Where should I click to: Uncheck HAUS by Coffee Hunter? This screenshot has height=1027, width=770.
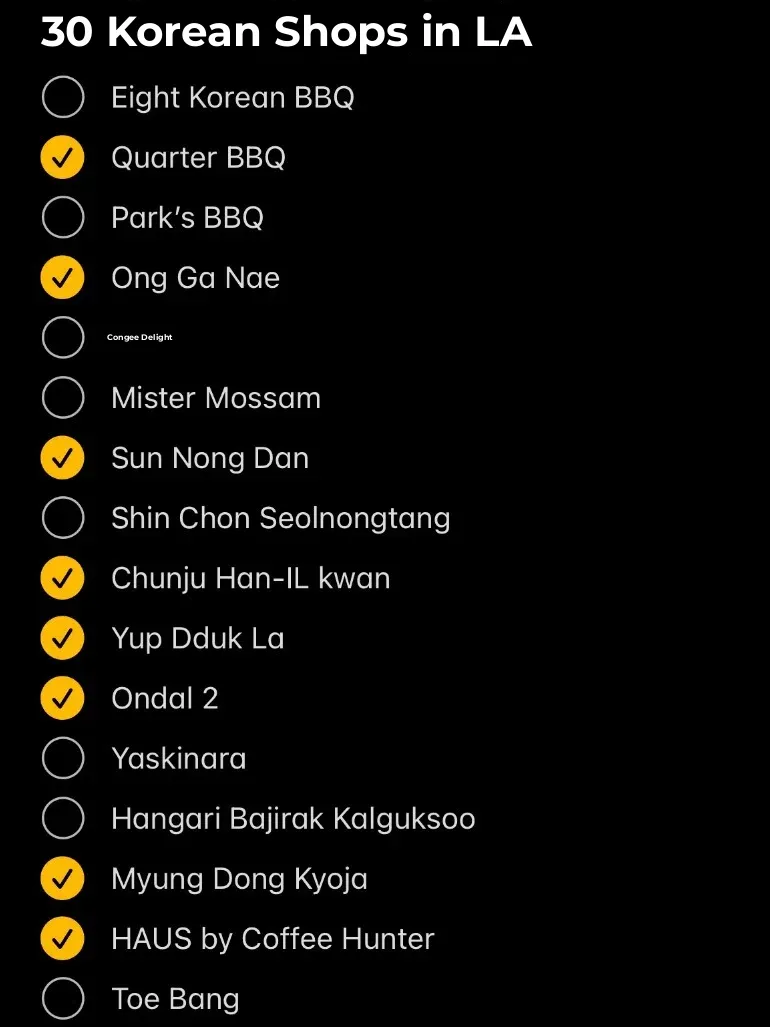tap(63, 939)
